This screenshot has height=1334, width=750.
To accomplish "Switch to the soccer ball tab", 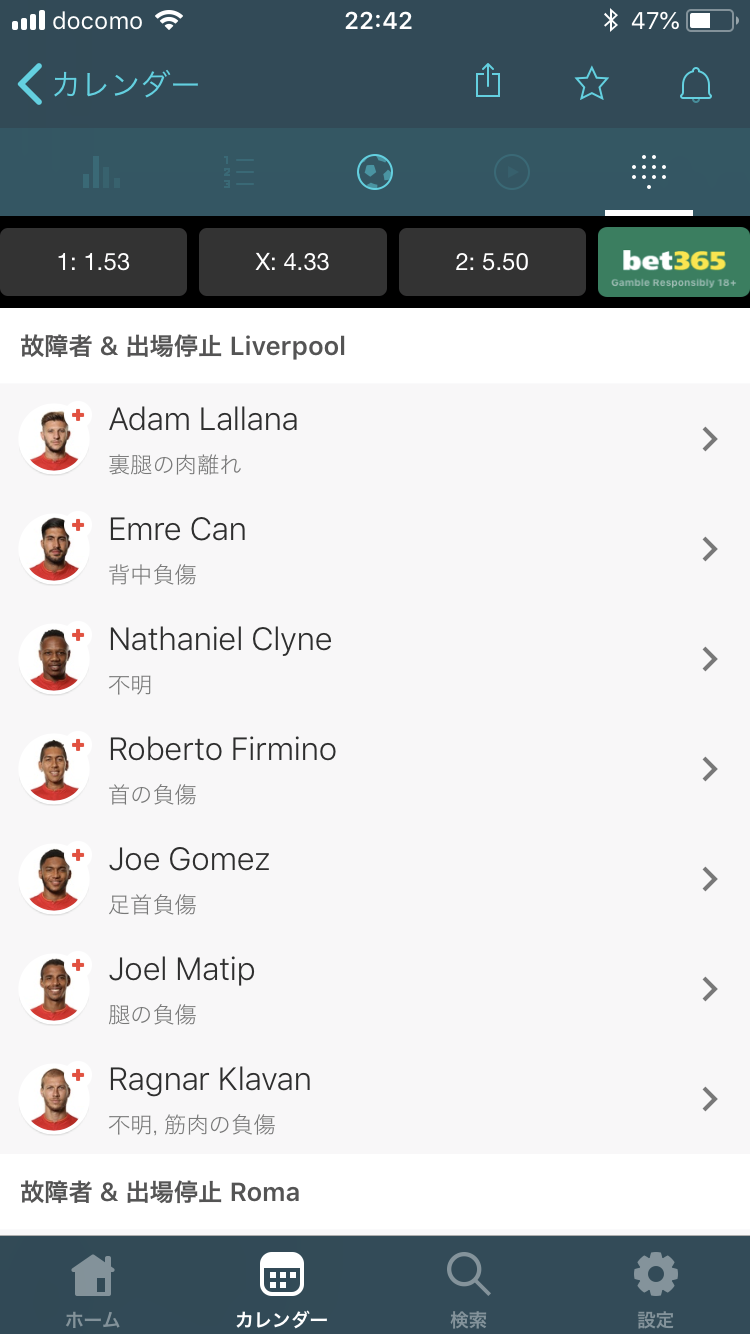I will tap(375, 173).
